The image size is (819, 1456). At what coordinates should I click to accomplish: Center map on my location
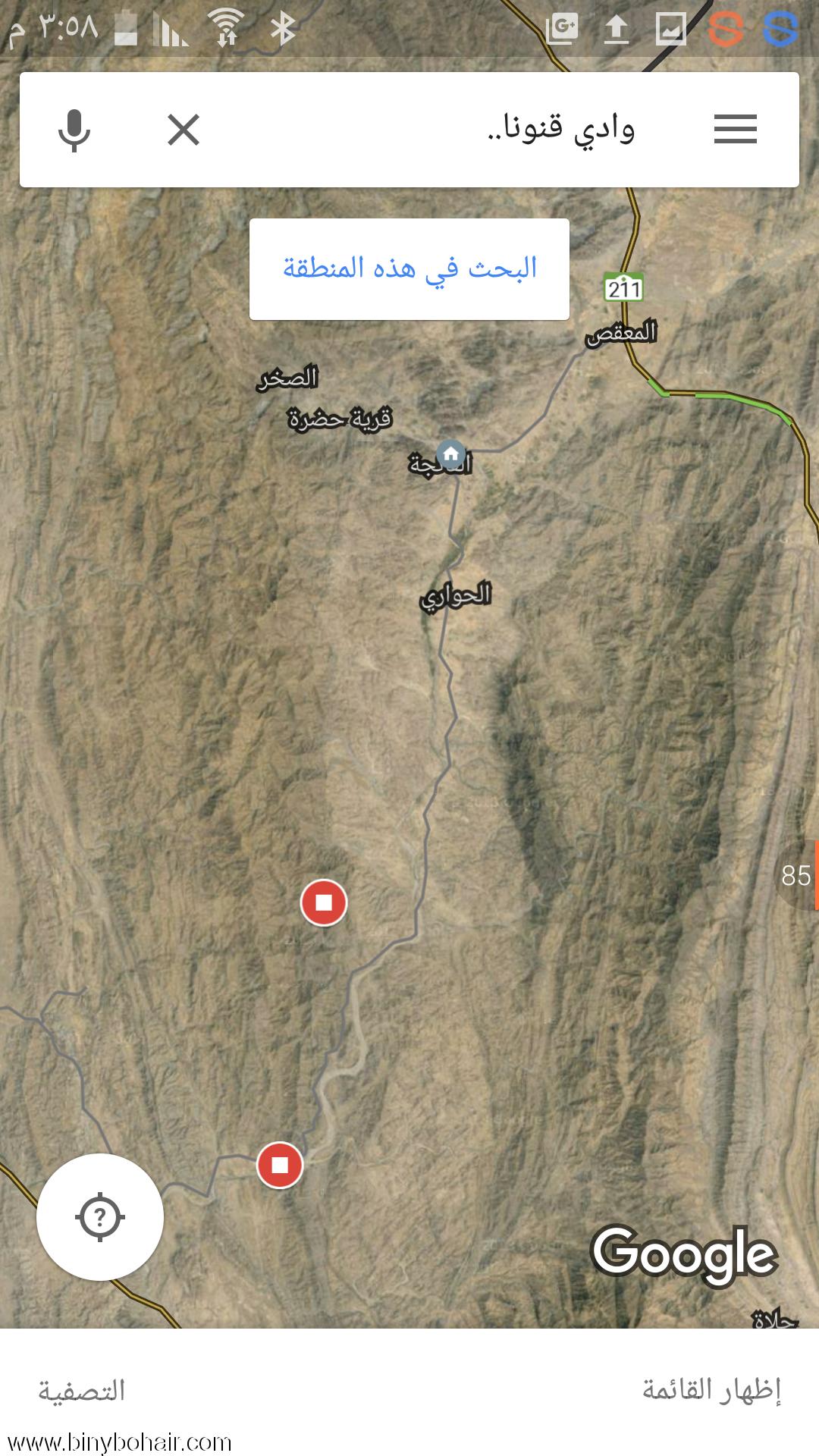tap(100, 1217)
